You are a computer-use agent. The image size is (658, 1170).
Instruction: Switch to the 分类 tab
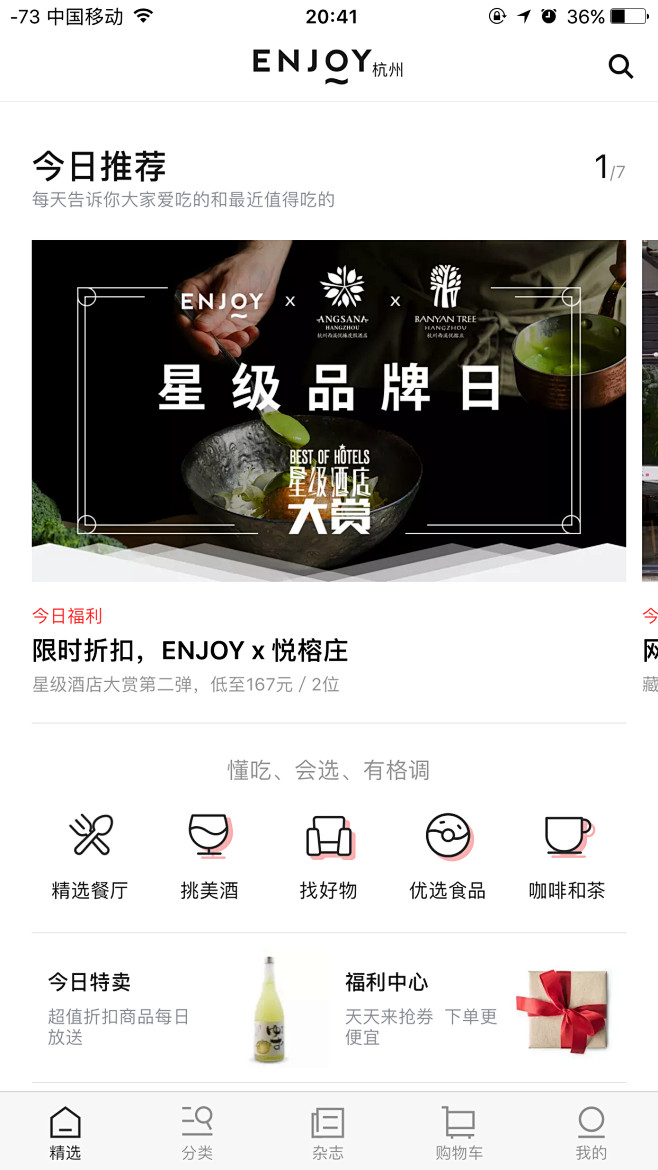[x=197, y=1133]
